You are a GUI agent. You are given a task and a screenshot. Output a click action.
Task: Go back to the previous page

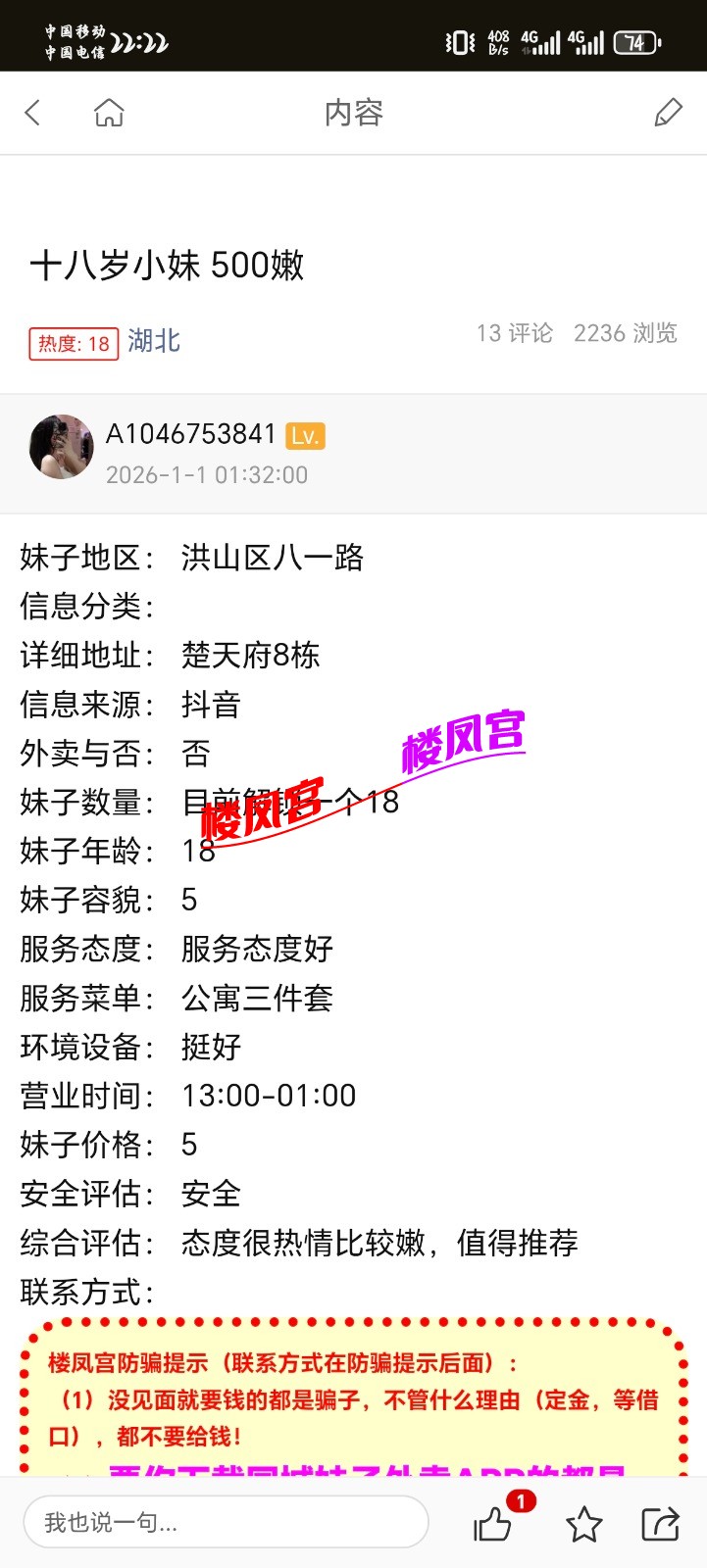coord(33,113)
